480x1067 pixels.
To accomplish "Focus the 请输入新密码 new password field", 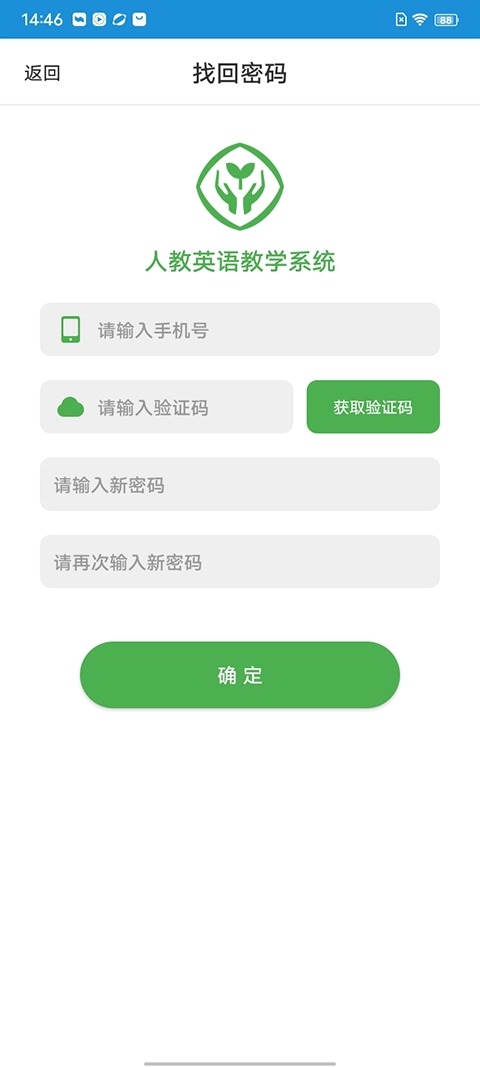I will (x=240, y=485).
